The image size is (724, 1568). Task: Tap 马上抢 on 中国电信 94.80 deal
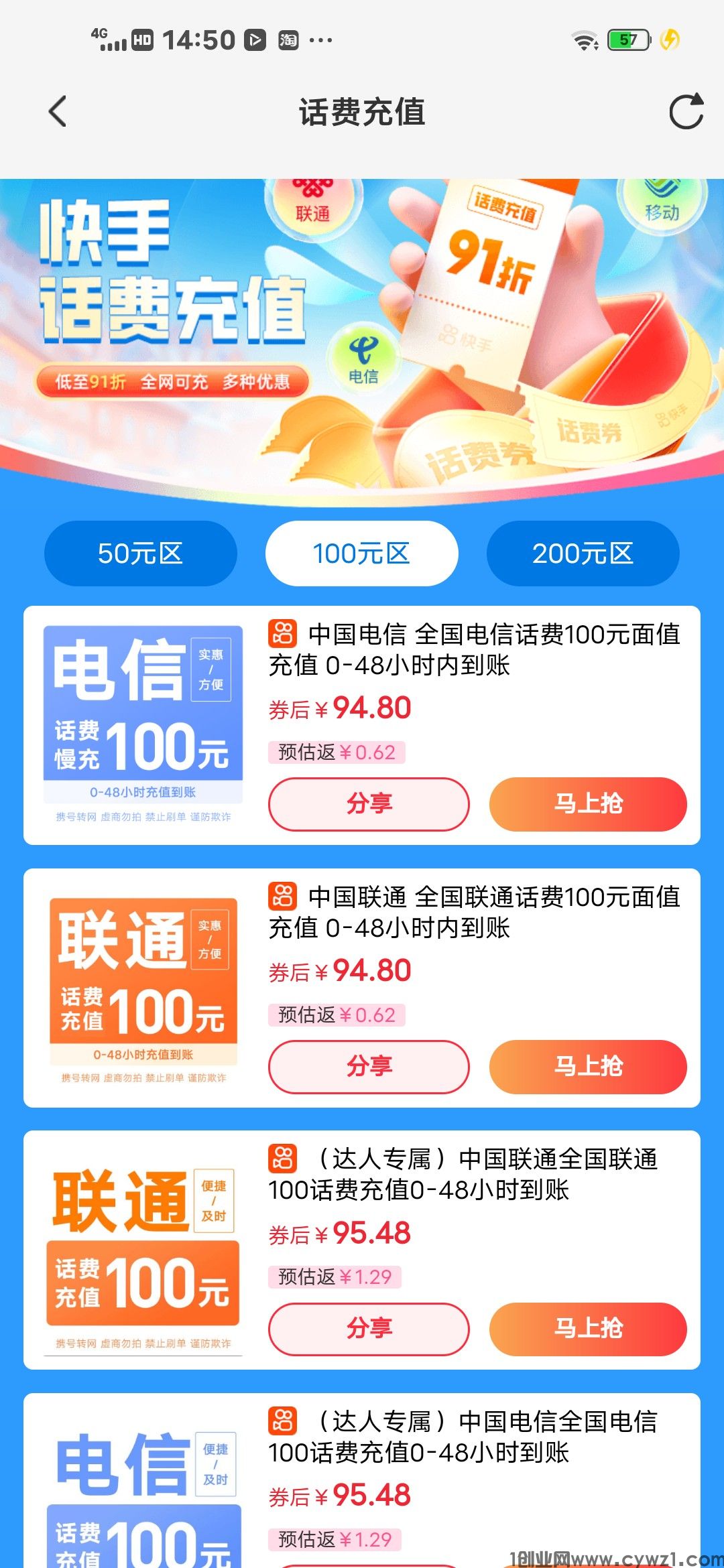click(x=588, y=803)
